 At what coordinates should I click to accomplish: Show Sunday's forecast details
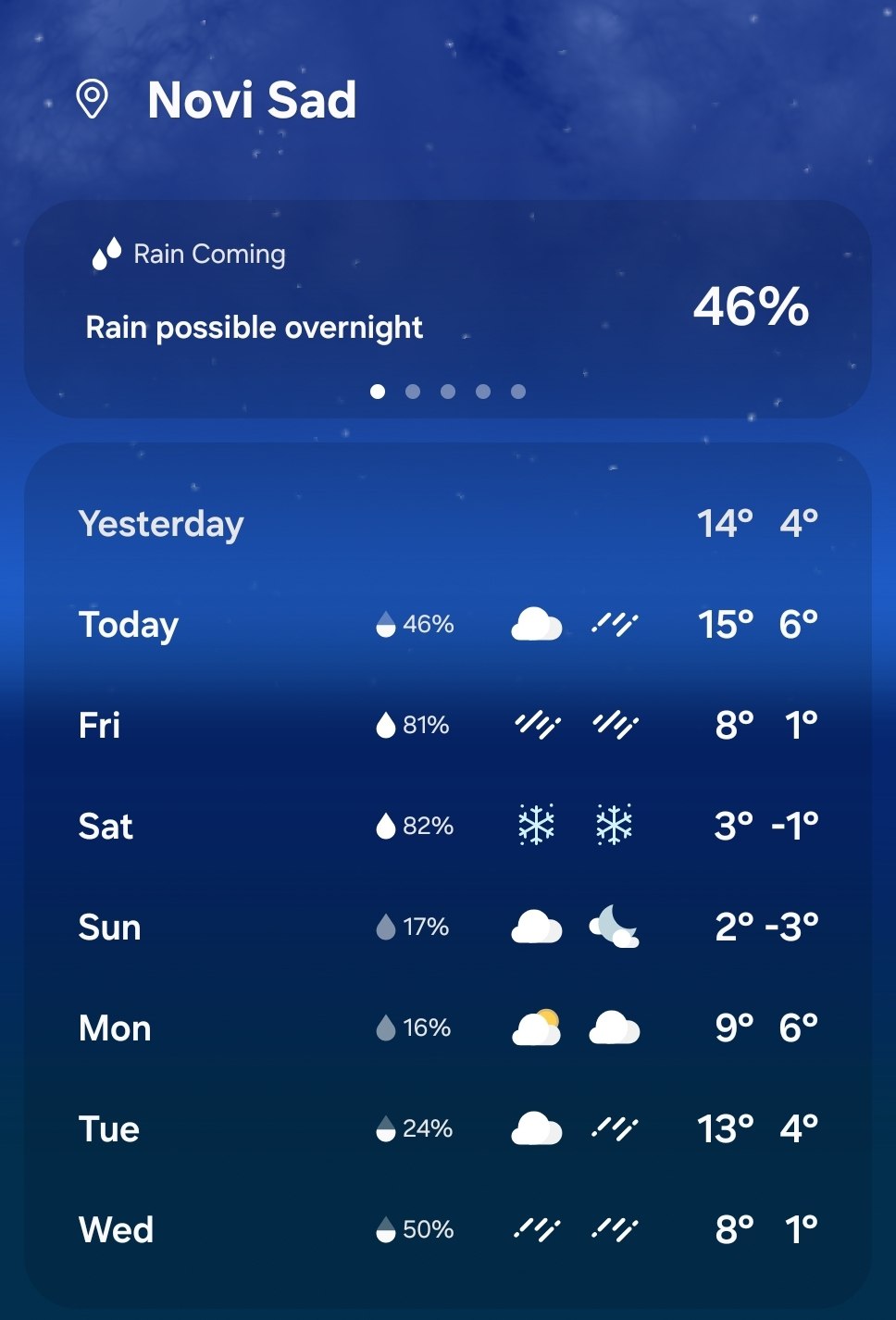point(447,927)
